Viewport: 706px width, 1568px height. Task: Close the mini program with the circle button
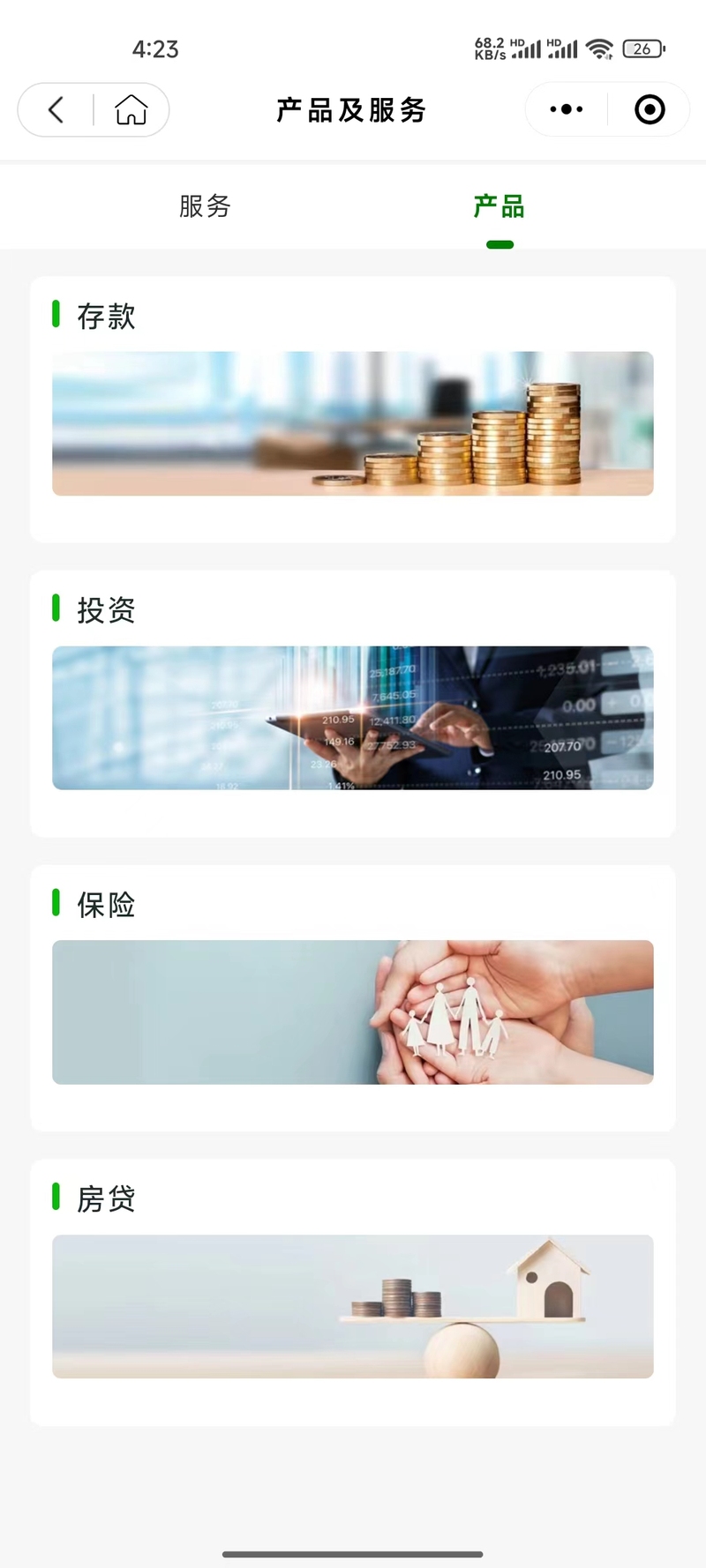pos(650,110)
